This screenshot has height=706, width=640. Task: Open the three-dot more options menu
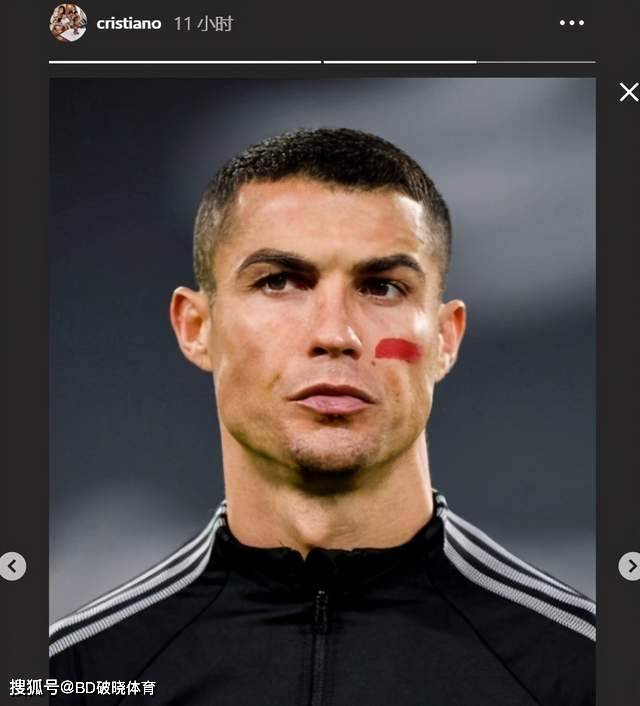coord(571,24)
